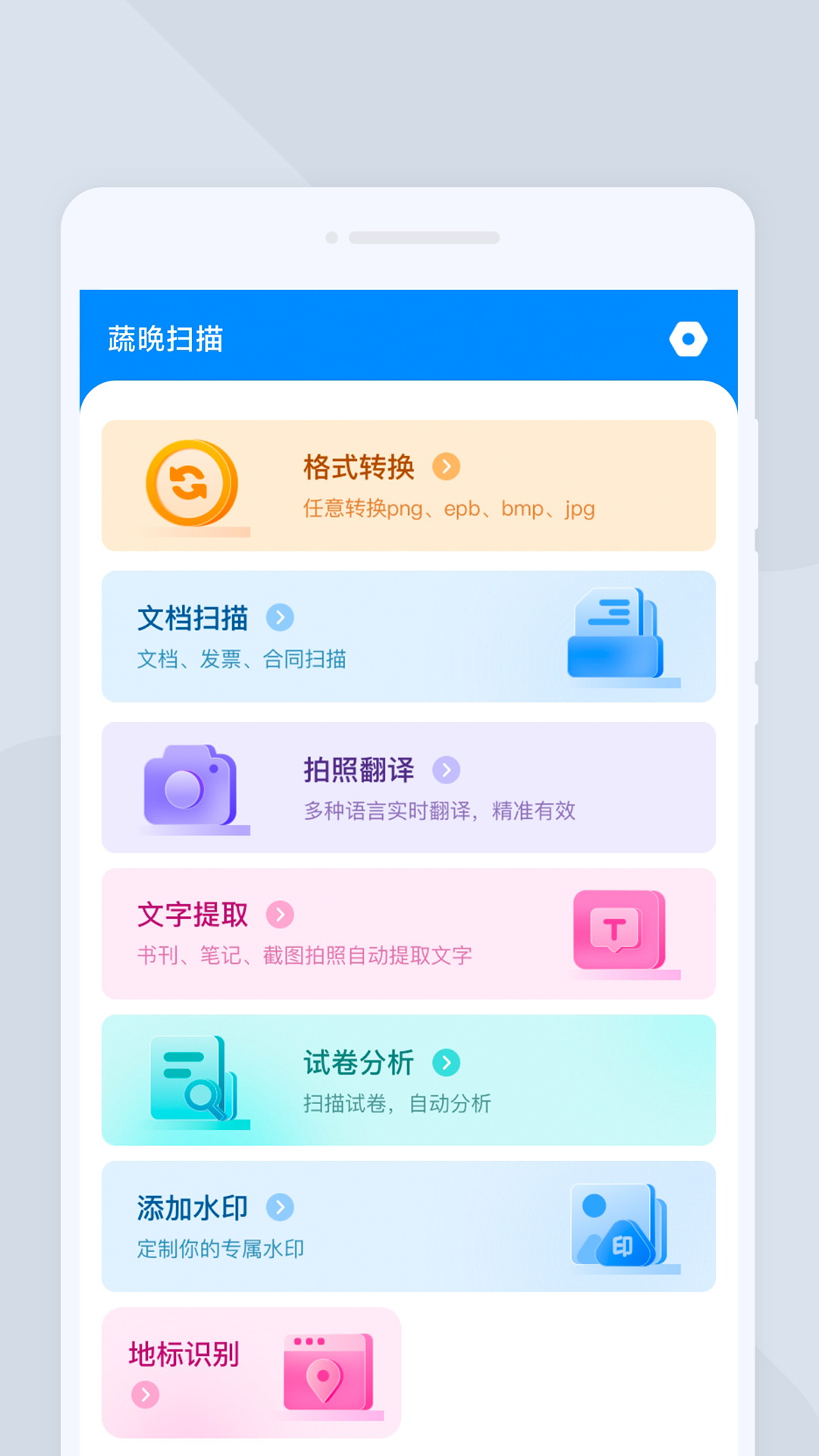Screen dimensions: 819x1456
Task: Open the 格式转换 conversion card
Action: click(409, 484)
